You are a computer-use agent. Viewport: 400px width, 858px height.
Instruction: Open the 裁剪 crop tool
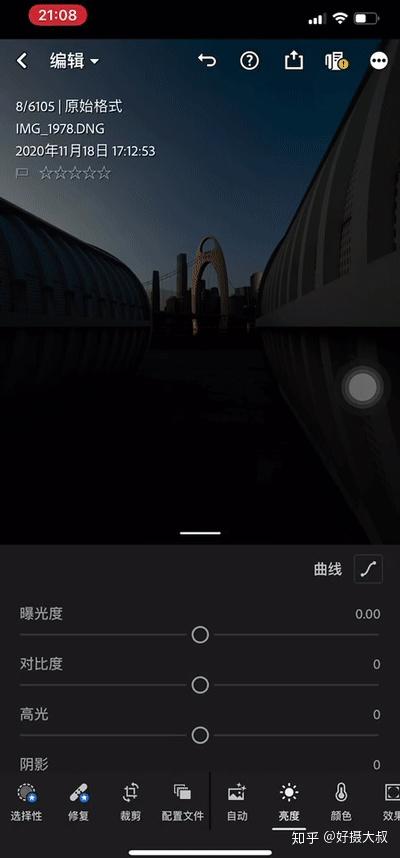pyautogui.click(x=130, y=802)
